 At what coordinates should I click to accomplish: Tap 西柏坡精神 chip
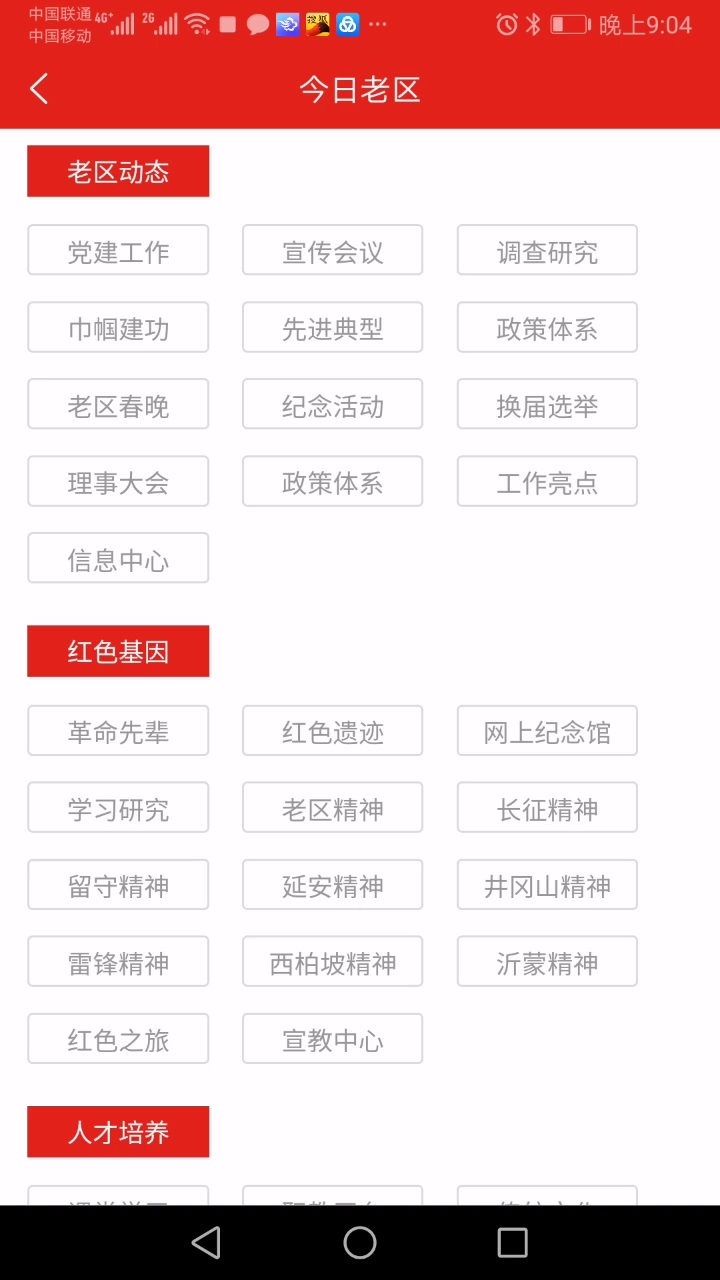click(x=332, y=962)
